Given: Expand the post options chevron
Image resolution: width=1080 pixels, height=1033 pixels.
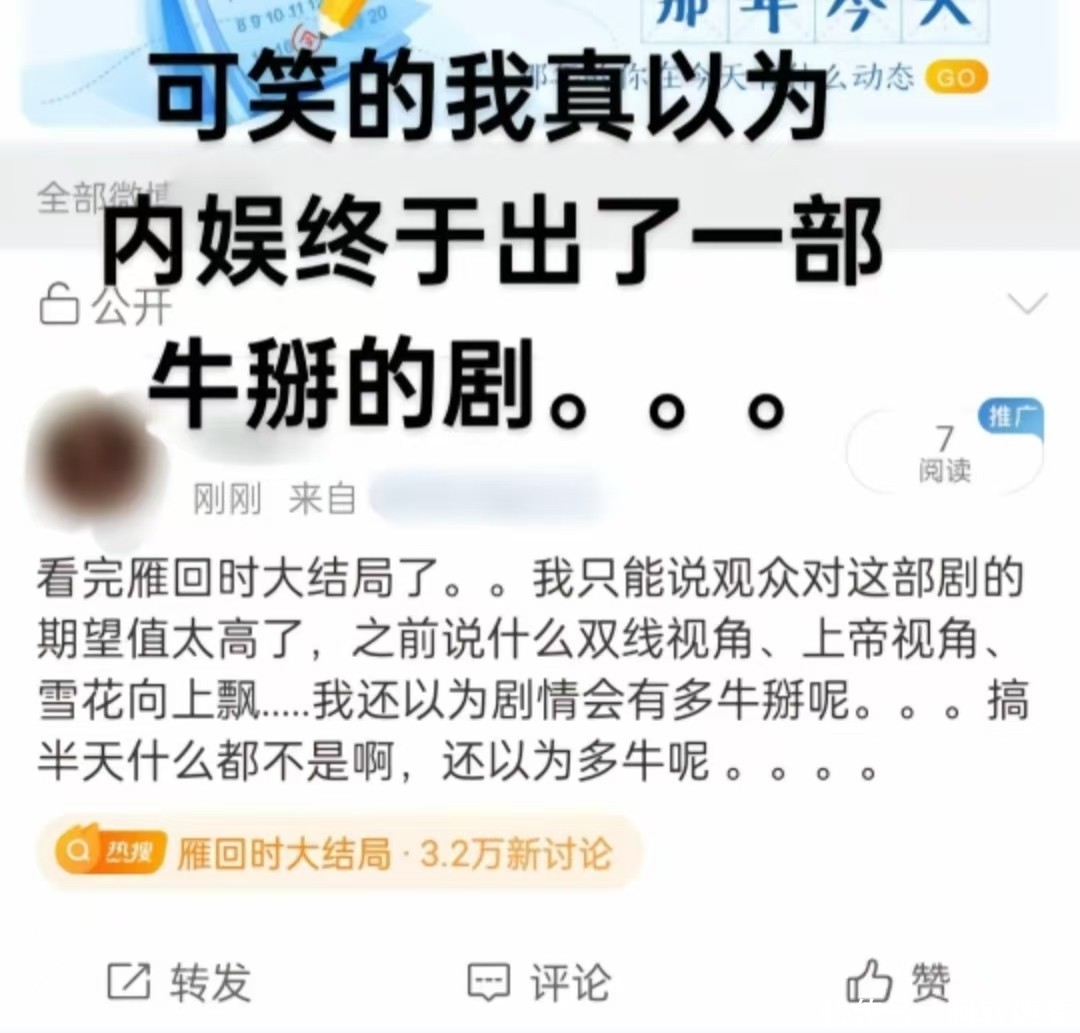Looking at the screenshot, I should [1029, 303].
